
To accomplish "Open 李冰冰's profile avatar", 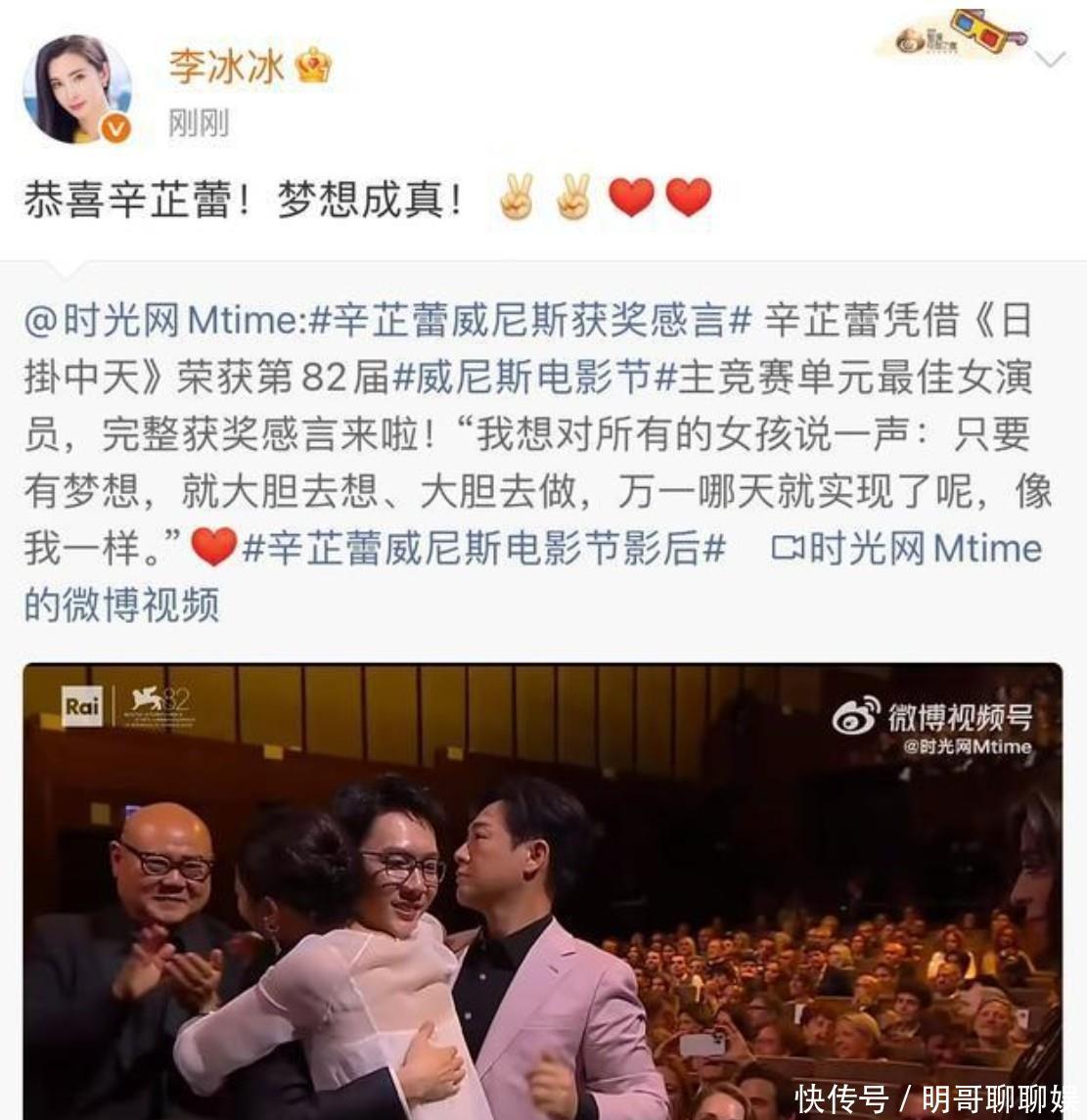I will (78, 90).
